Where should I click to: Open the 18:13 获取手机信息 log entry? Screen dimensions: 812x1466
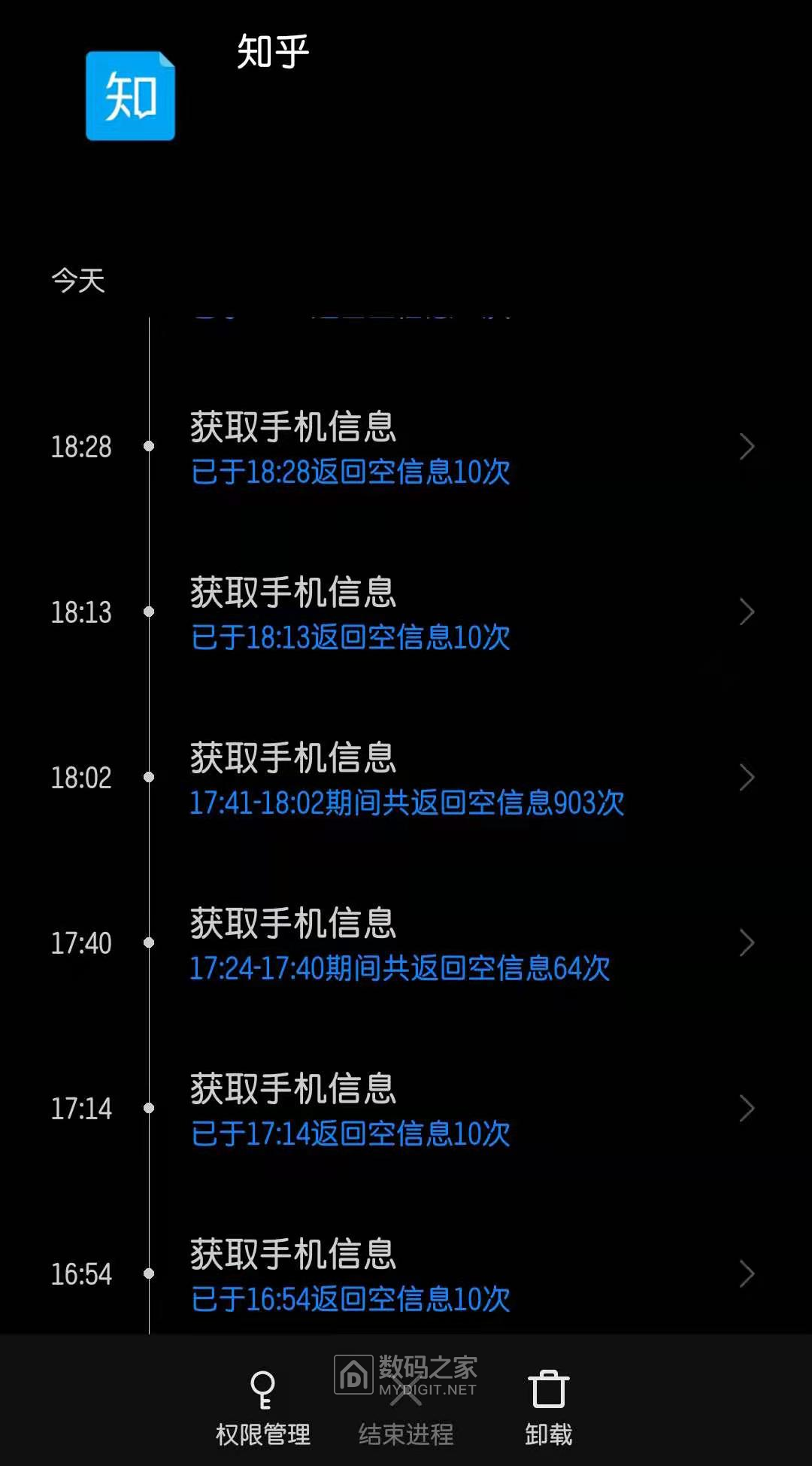tap(451, 613)
